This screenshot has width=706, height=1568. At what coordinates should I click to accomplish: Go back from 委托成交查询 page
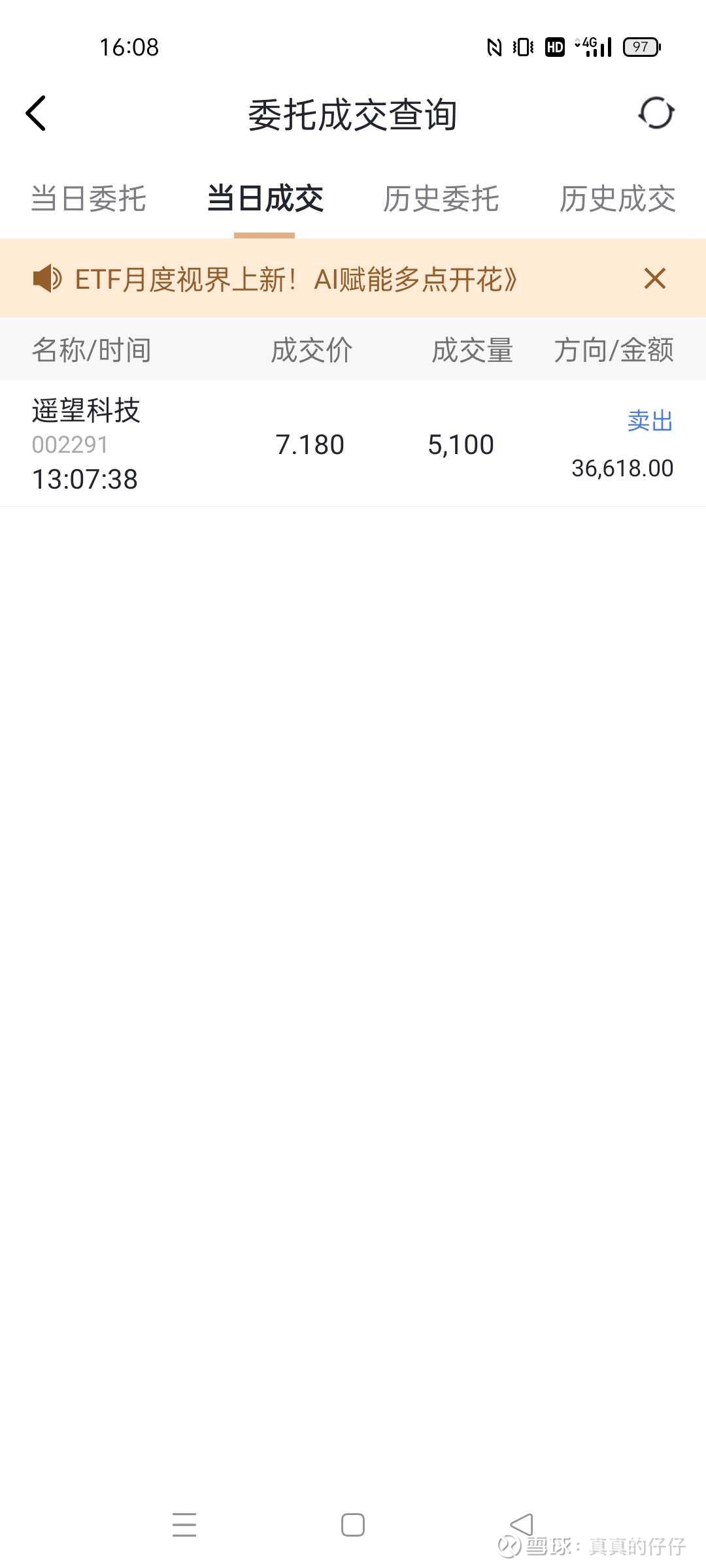tap(37, 114)
